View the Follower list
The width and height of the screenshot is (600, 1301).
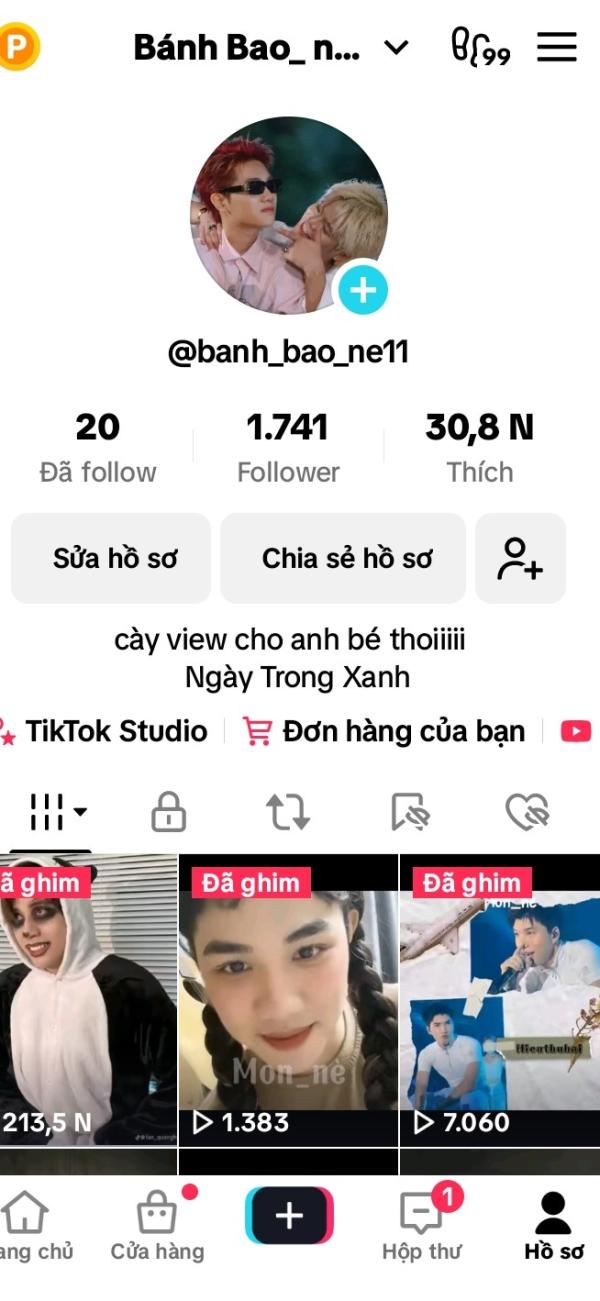288,448
